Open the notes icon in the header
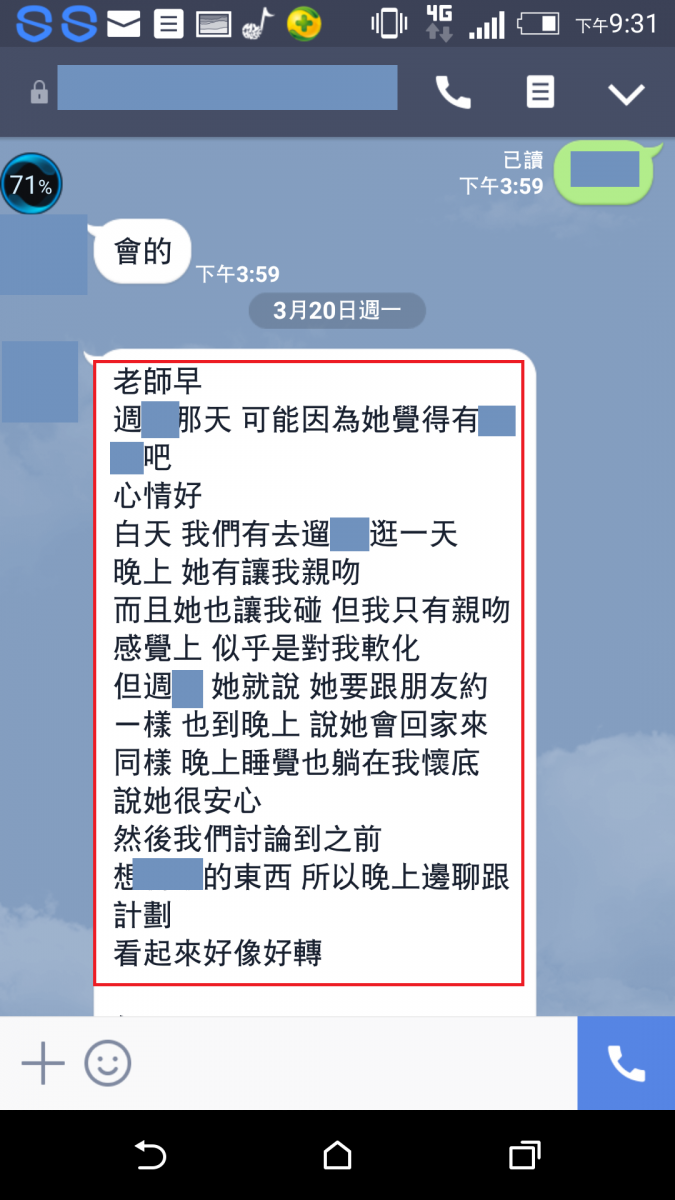The image size is (675, 1200). click(x=540, y=93)
